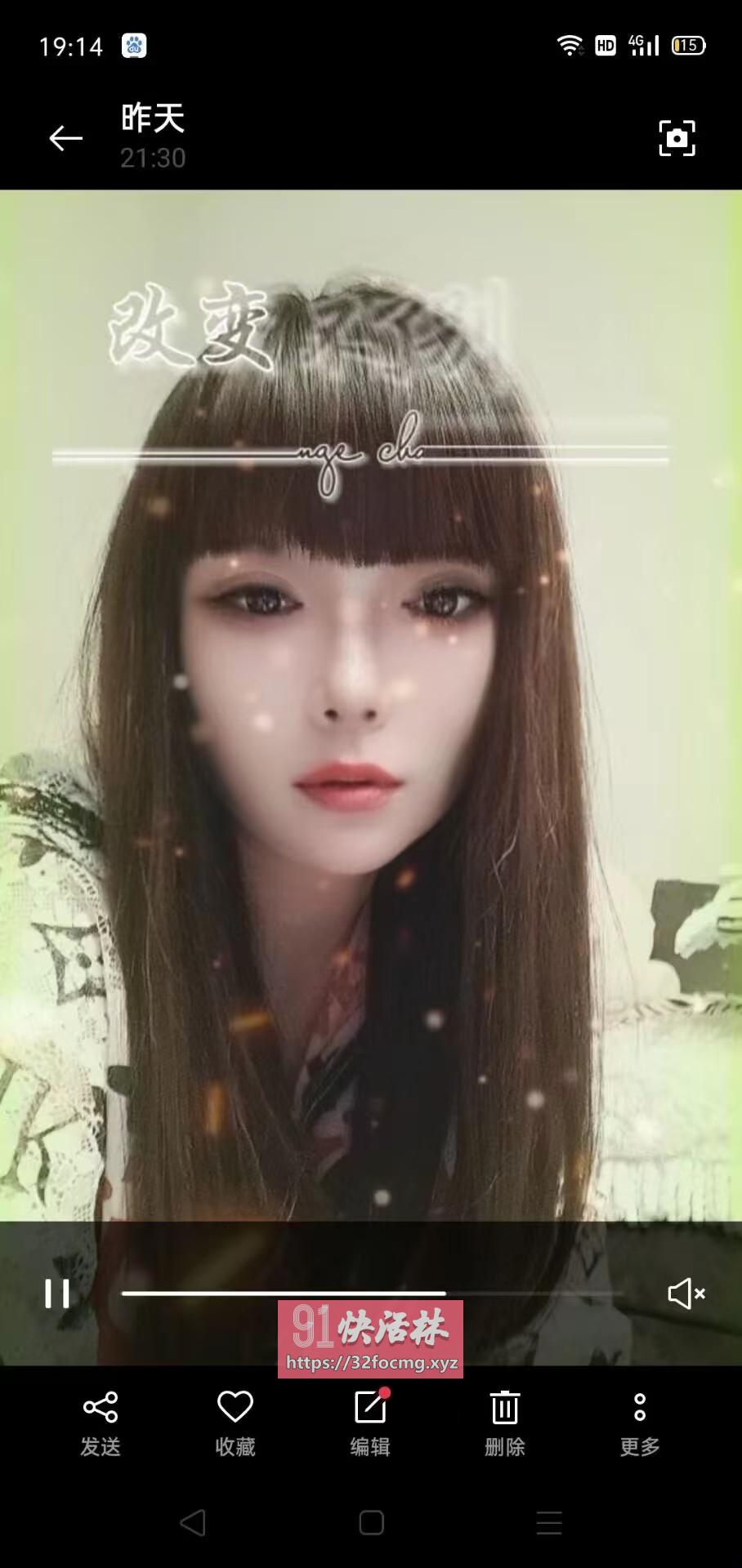Tap the system back button

[193, 1522]
